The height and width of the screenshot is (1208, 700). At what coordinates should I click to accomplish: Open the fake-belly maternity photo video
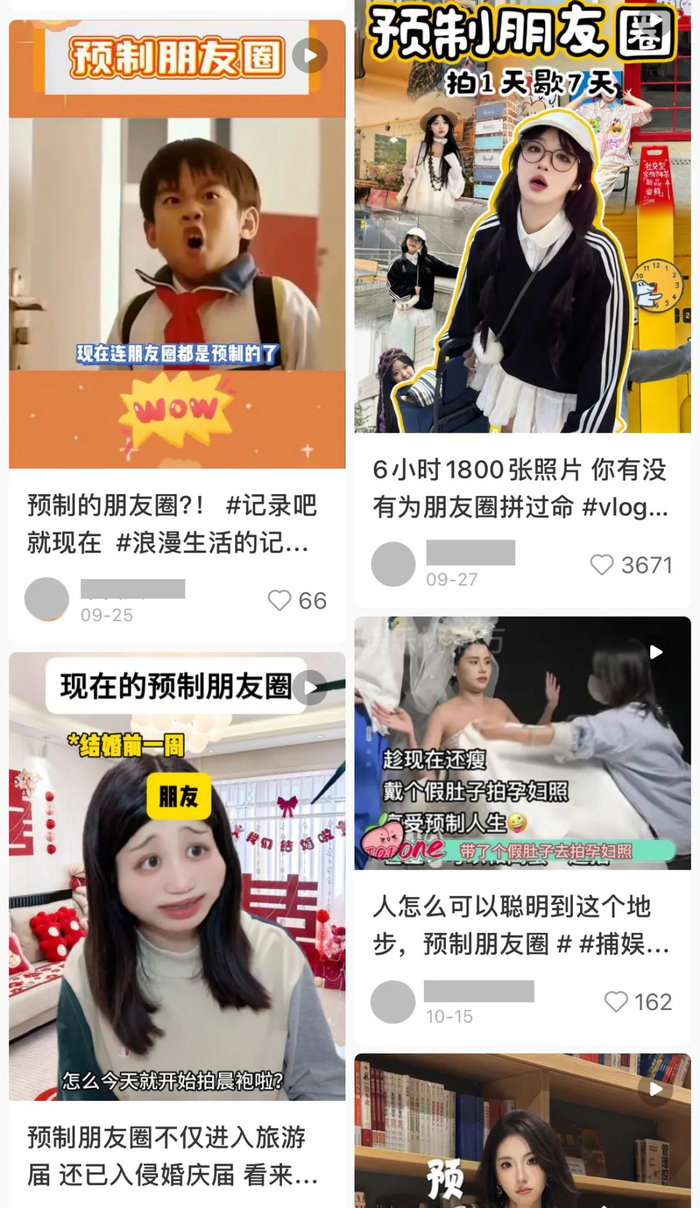click(x=522, y=745)
